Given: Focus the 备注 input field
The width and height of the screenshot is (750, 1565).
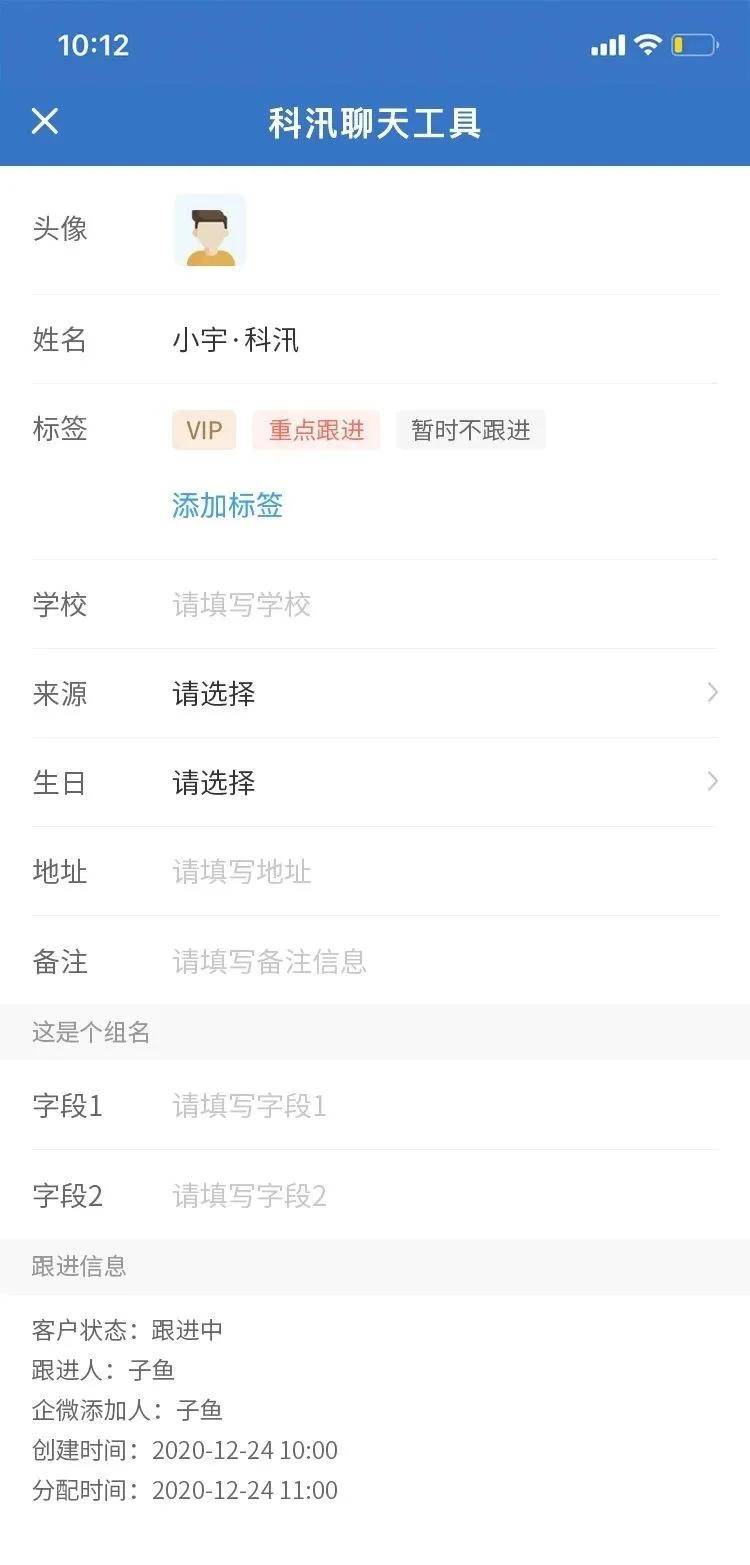Looking at the screenshot, I should tap(440, 962).
